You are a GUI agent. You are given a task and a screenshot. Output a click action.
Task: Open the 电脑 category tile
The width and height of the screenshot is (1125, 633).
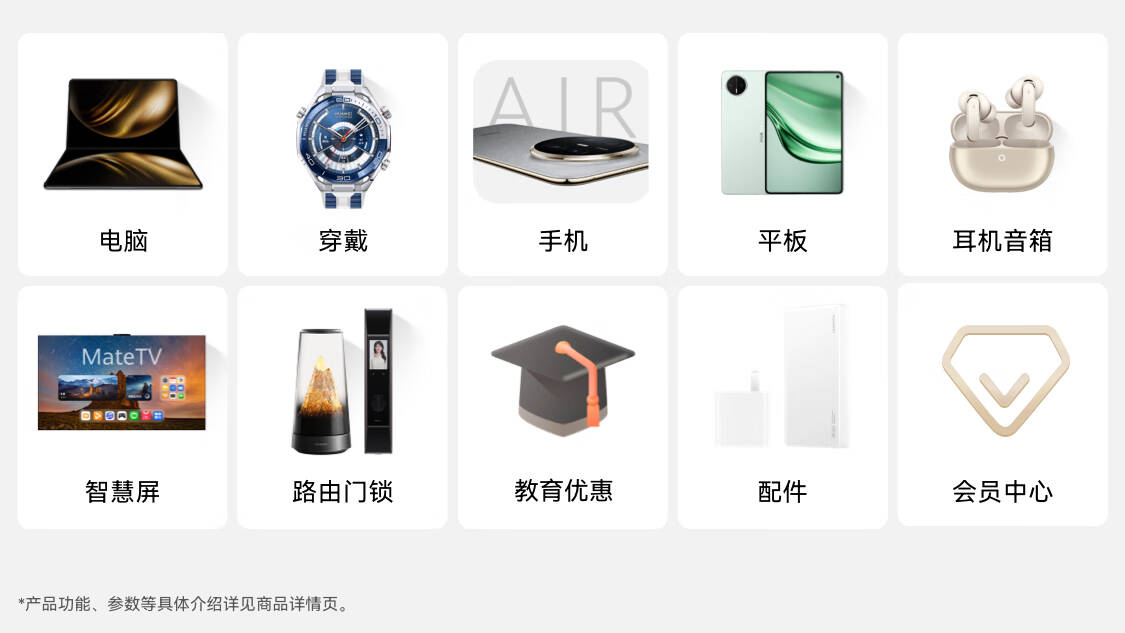123,155
